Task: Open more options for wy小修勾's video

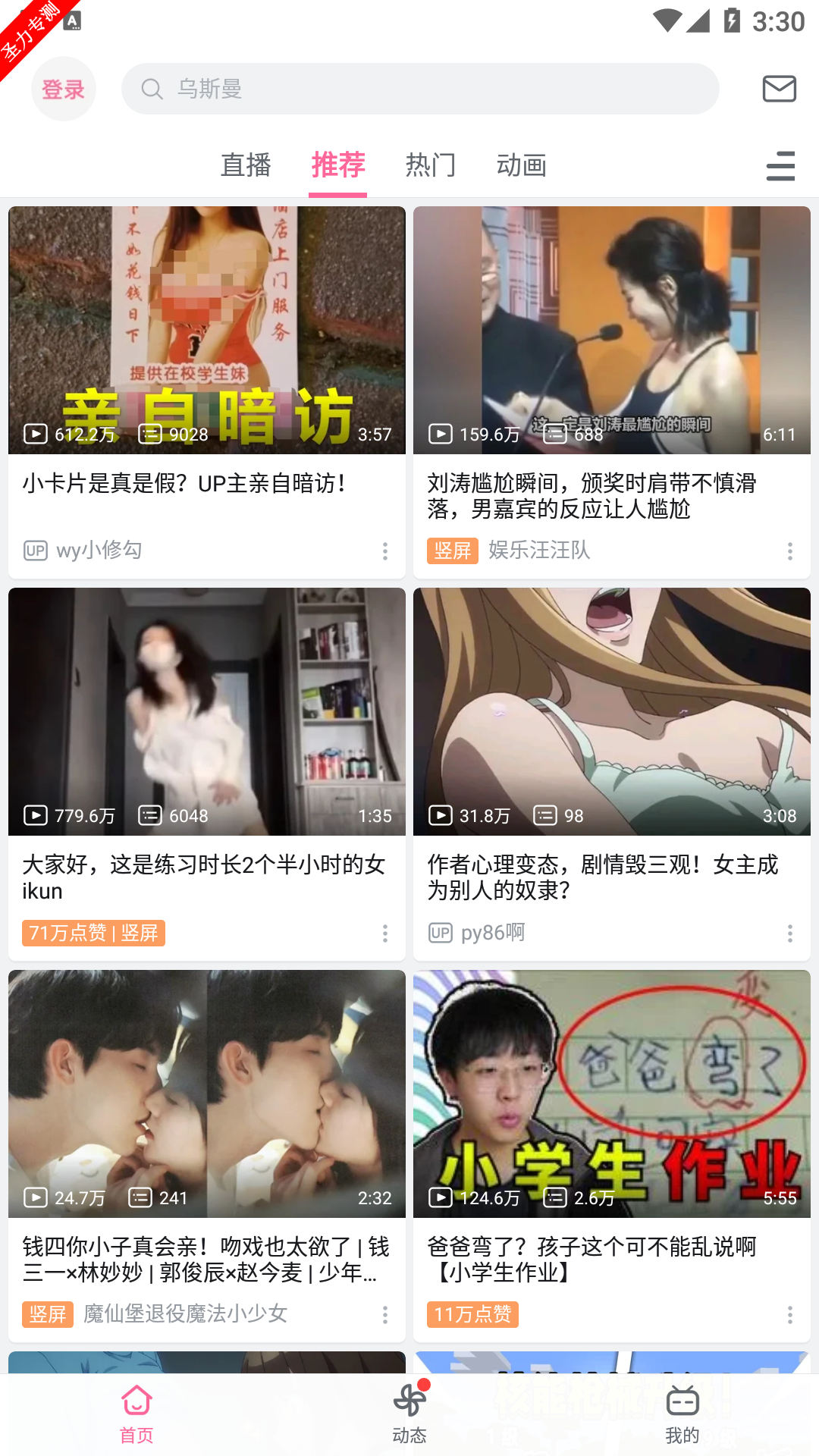Action: [385, 551]
